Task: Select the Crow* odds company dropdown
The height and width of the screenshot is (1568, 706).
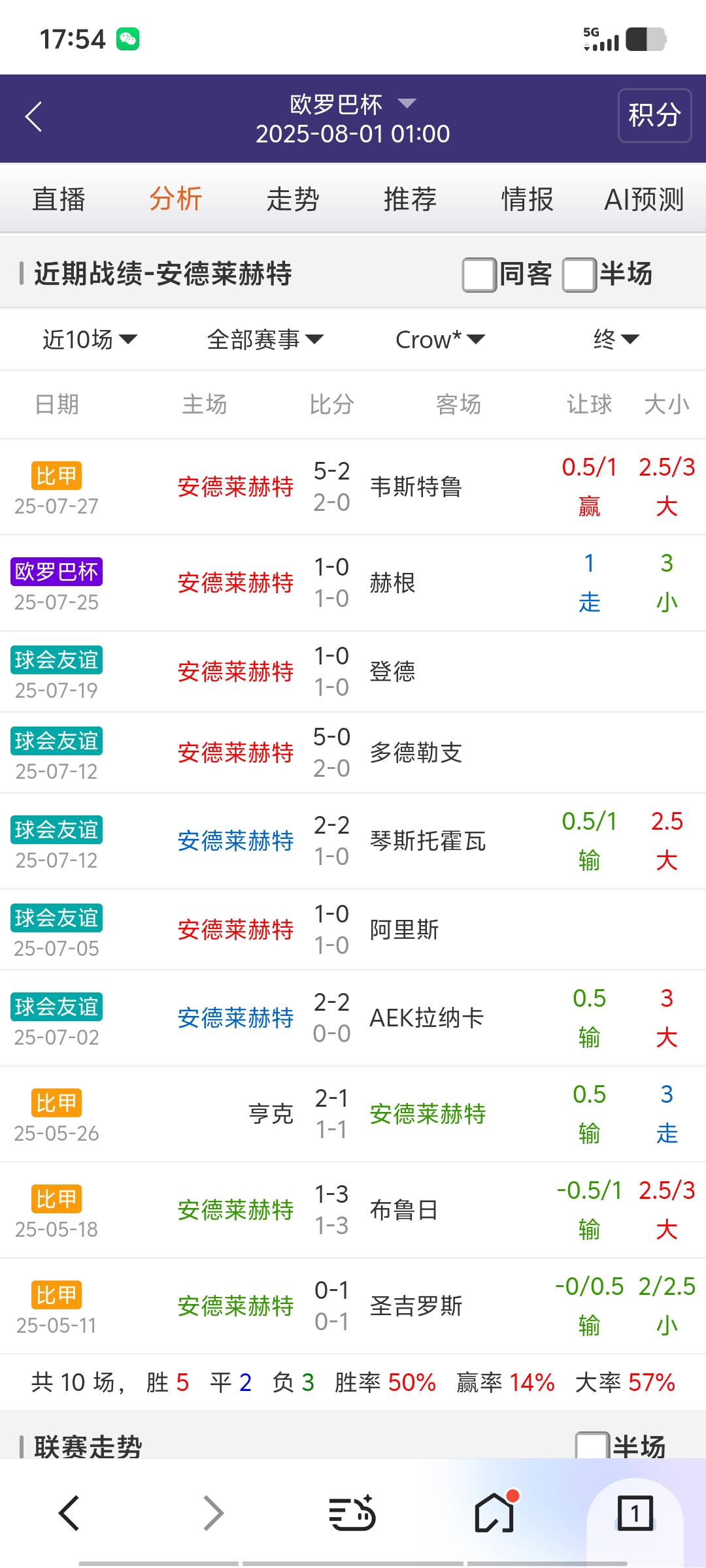Action: coord(440,340)
